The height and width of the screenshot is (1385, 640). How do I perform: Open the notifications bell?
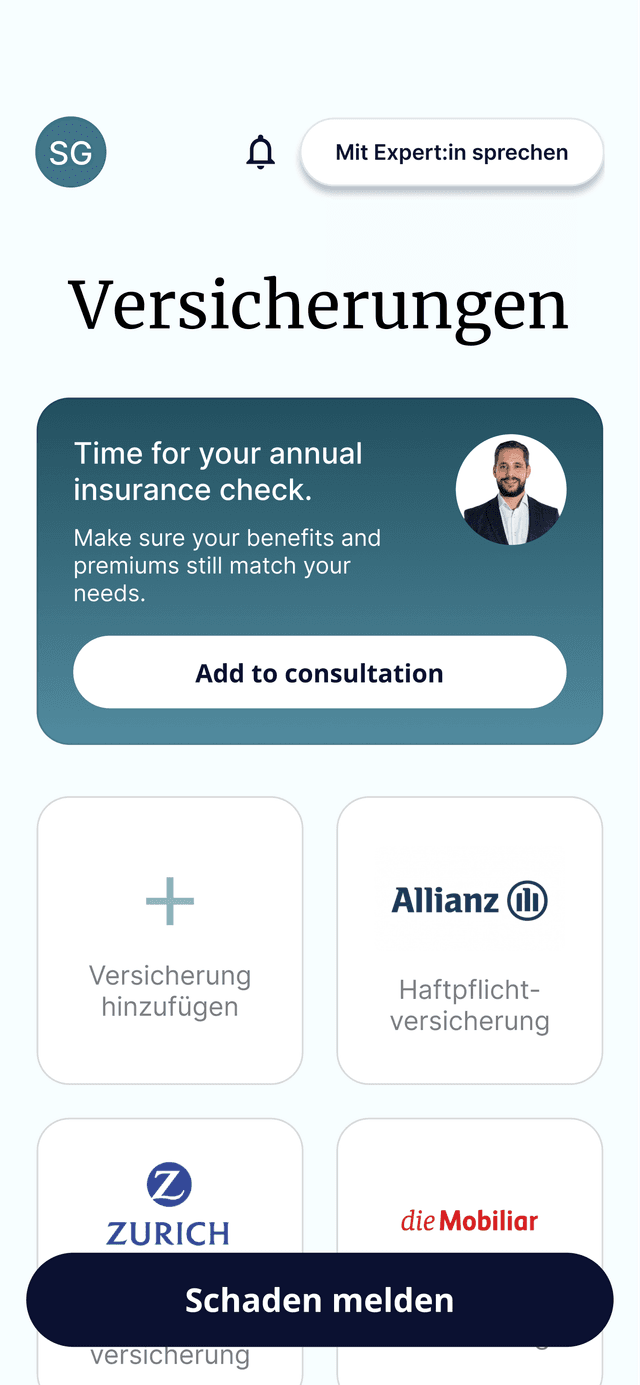point(260,152)
